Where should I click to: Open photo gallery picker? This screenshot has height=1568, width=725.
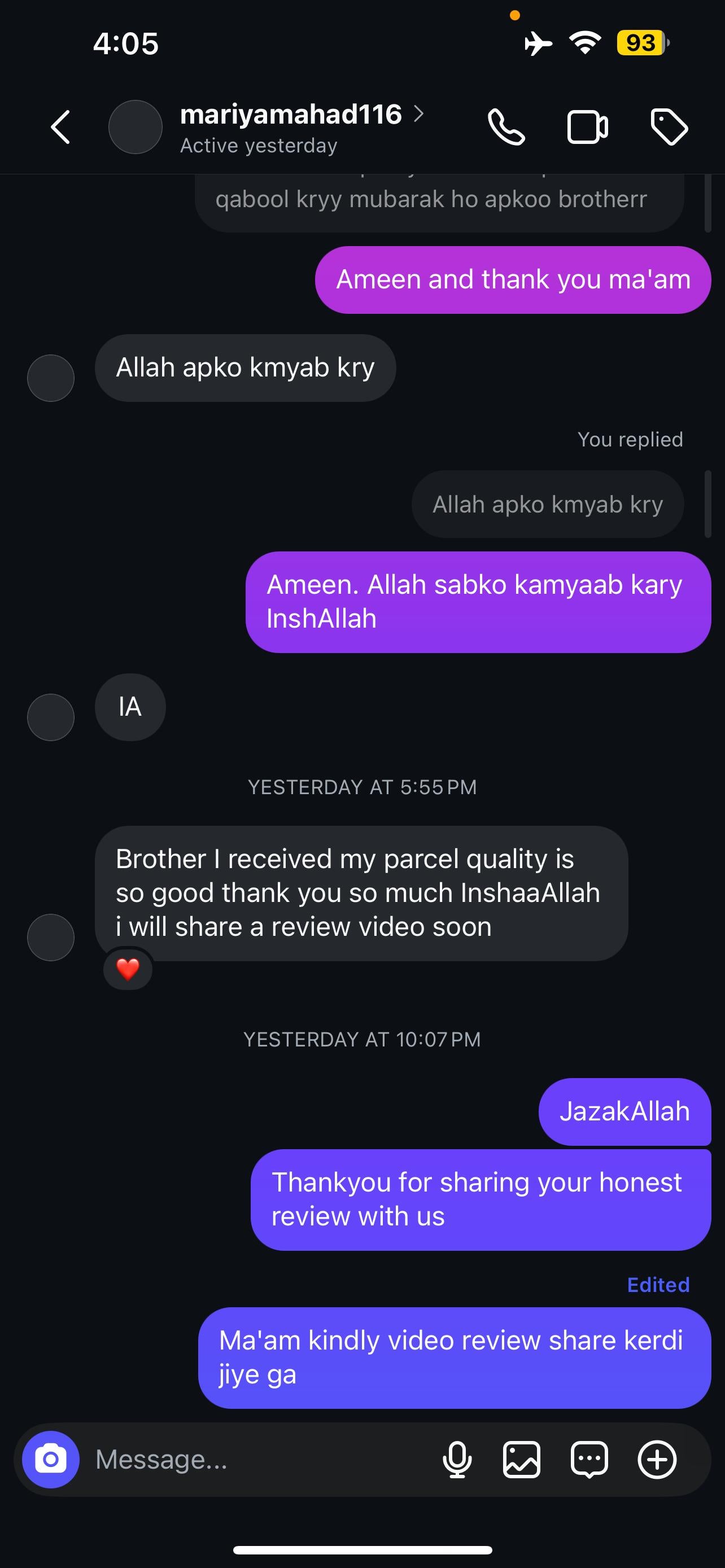coord(522,1459)
